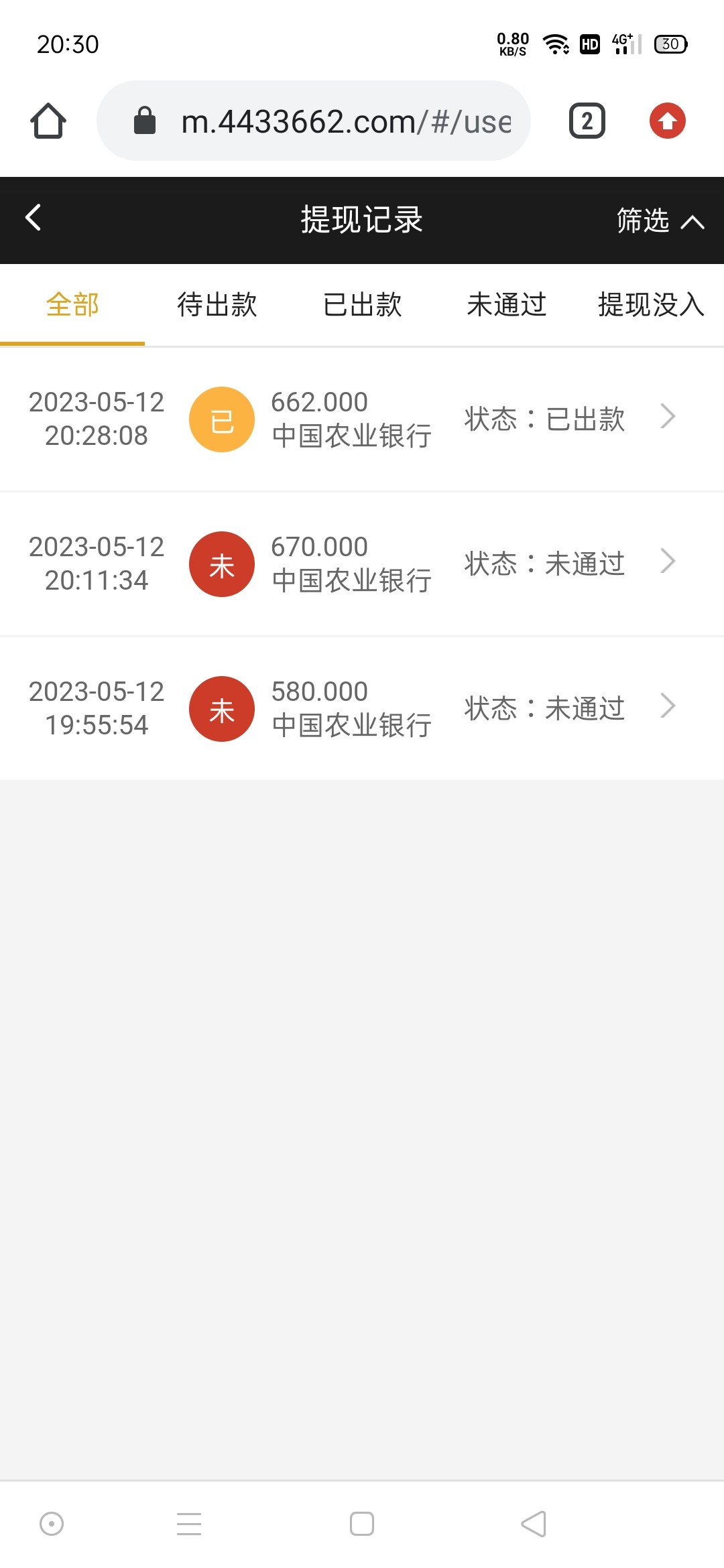Tap the browser home icon

(48, 121)
